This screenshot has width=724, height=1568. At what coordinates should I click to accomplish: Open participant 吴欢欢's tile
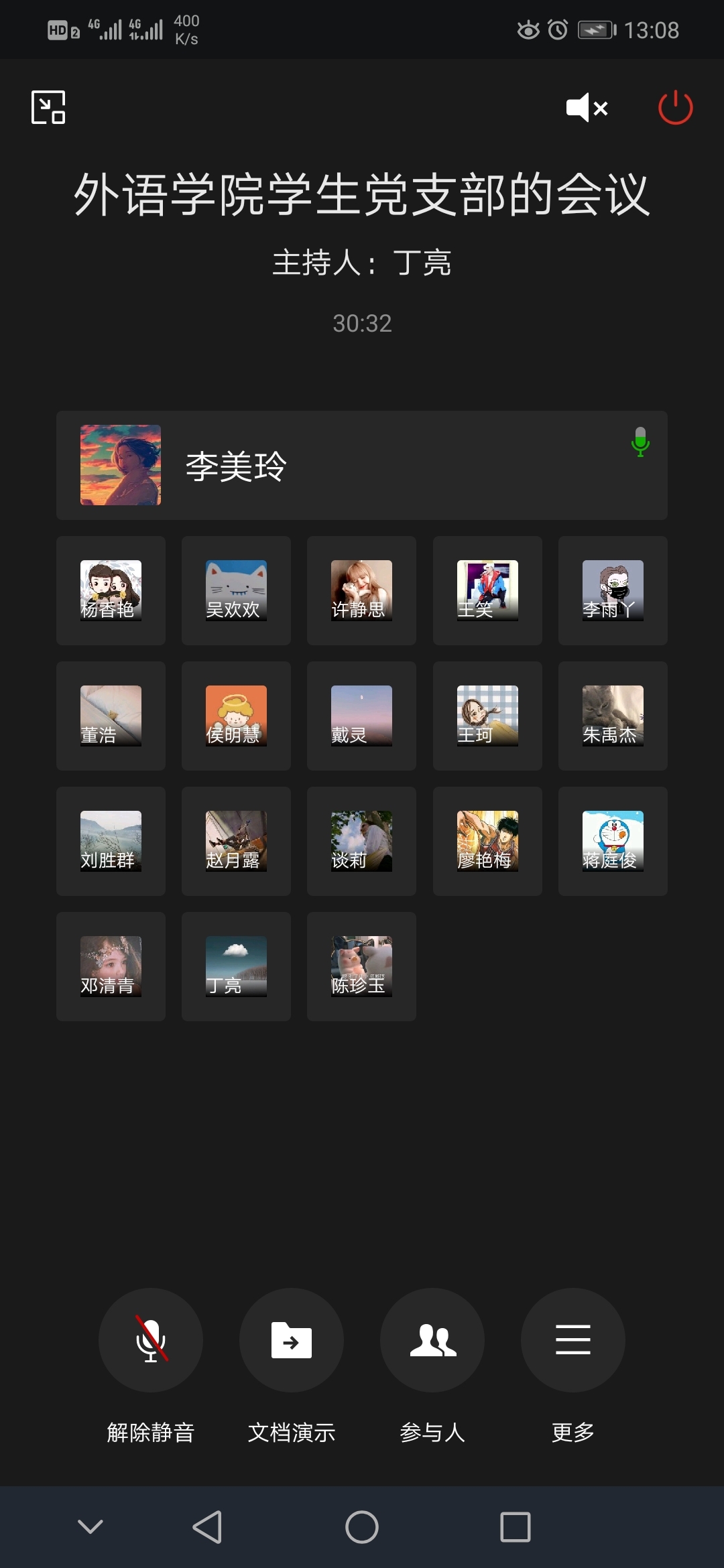point(236,590)
